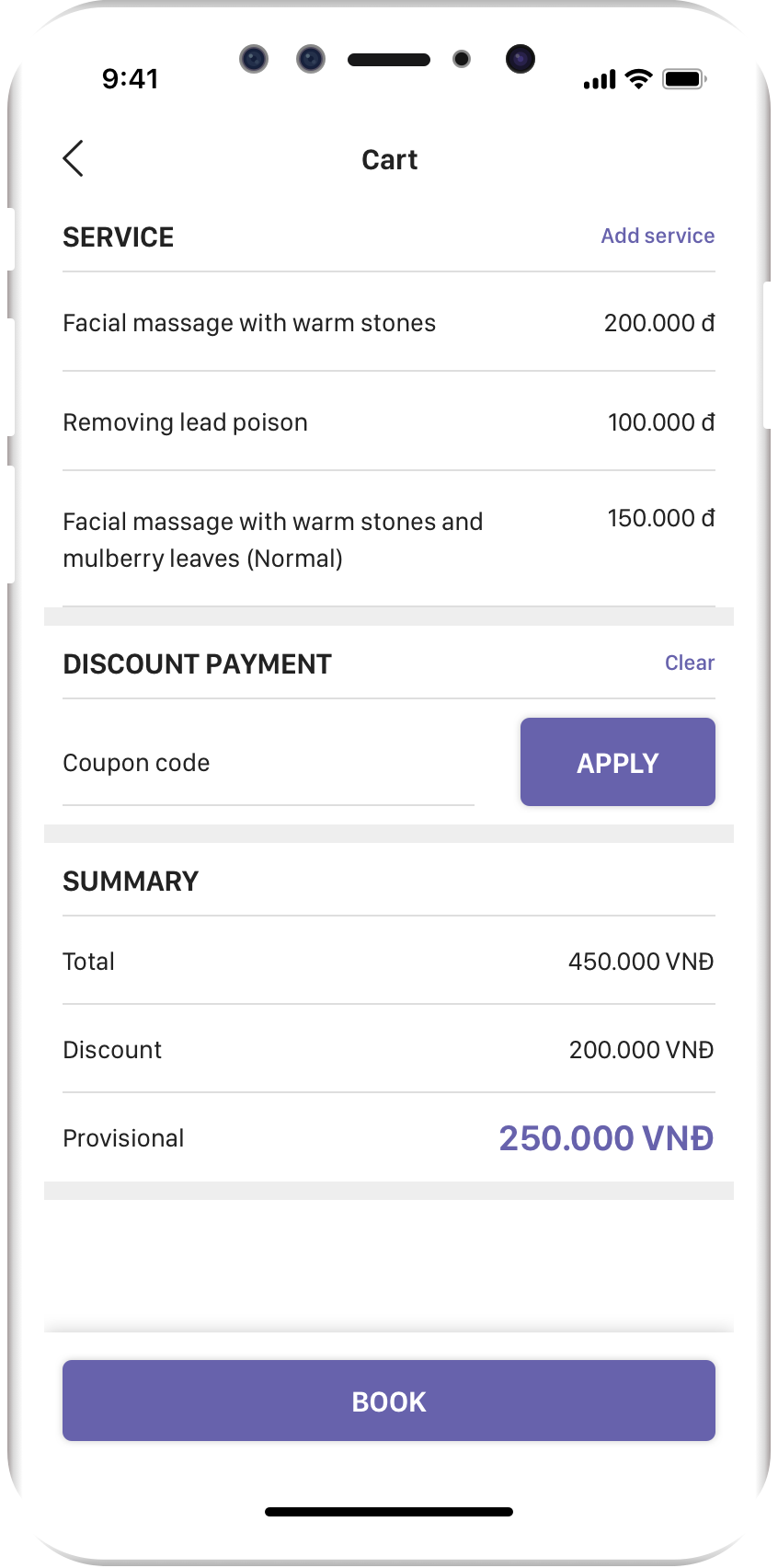Select the Facial massage with warm stones service
Image resolution: width=778 pixels, height=1568 pixels.
coord(249,323)
